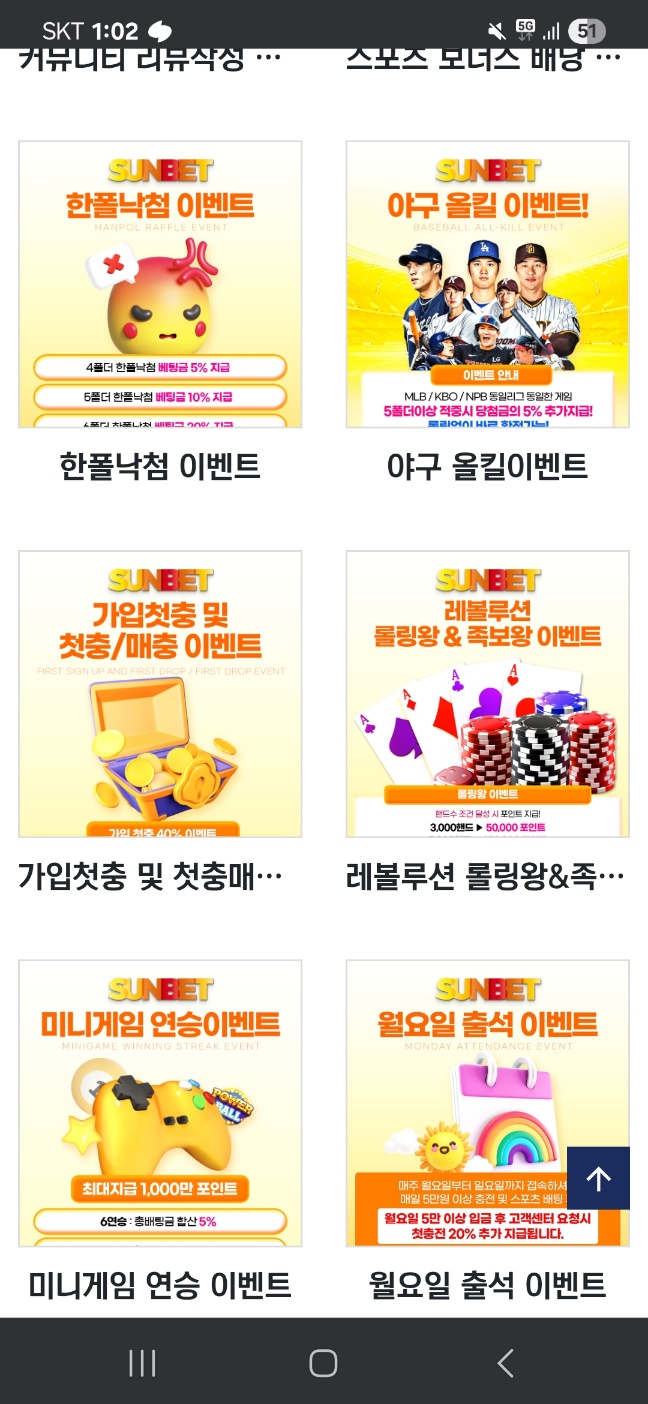648x1404 pixels.
Task: Open the 가입첫충 및 첫충매충 event card
Action: [160, 694]
